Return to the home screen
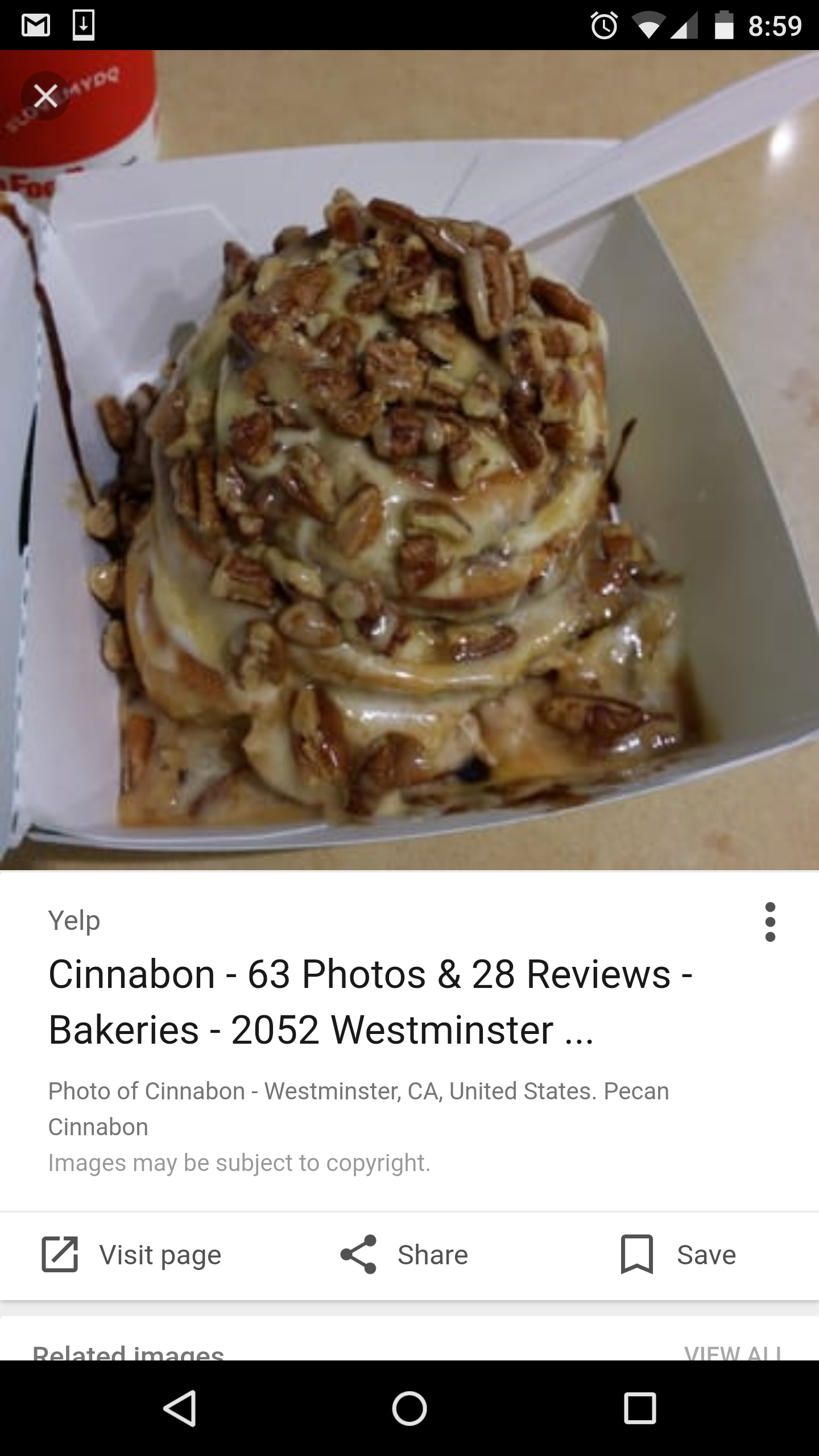Viewport: 819px width, 1456px height. (x=409, y=1408)
